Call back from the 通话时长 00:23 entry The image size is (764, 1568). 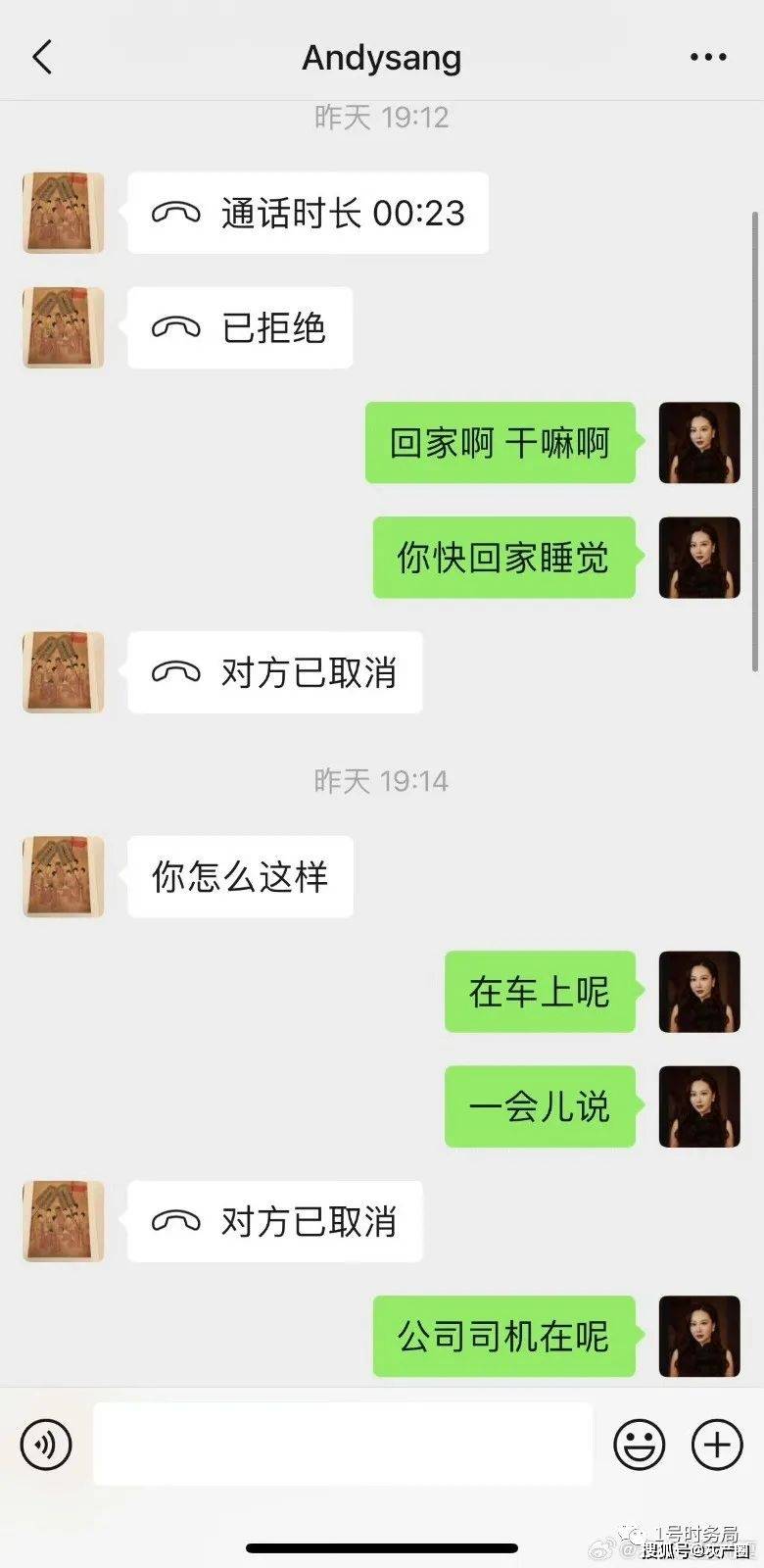pyautogui.click(x=308, y=213)
